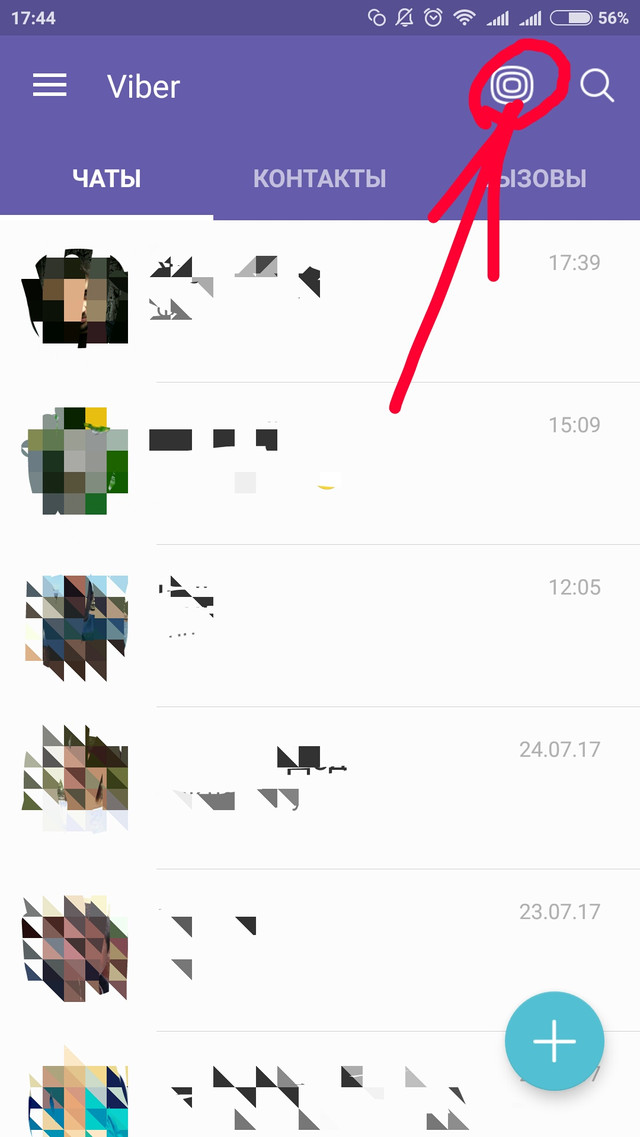Open the hamburger drawer menu
Viewport: 640px width, 1137px height.
pyautogui.click(x=50, y=86)
